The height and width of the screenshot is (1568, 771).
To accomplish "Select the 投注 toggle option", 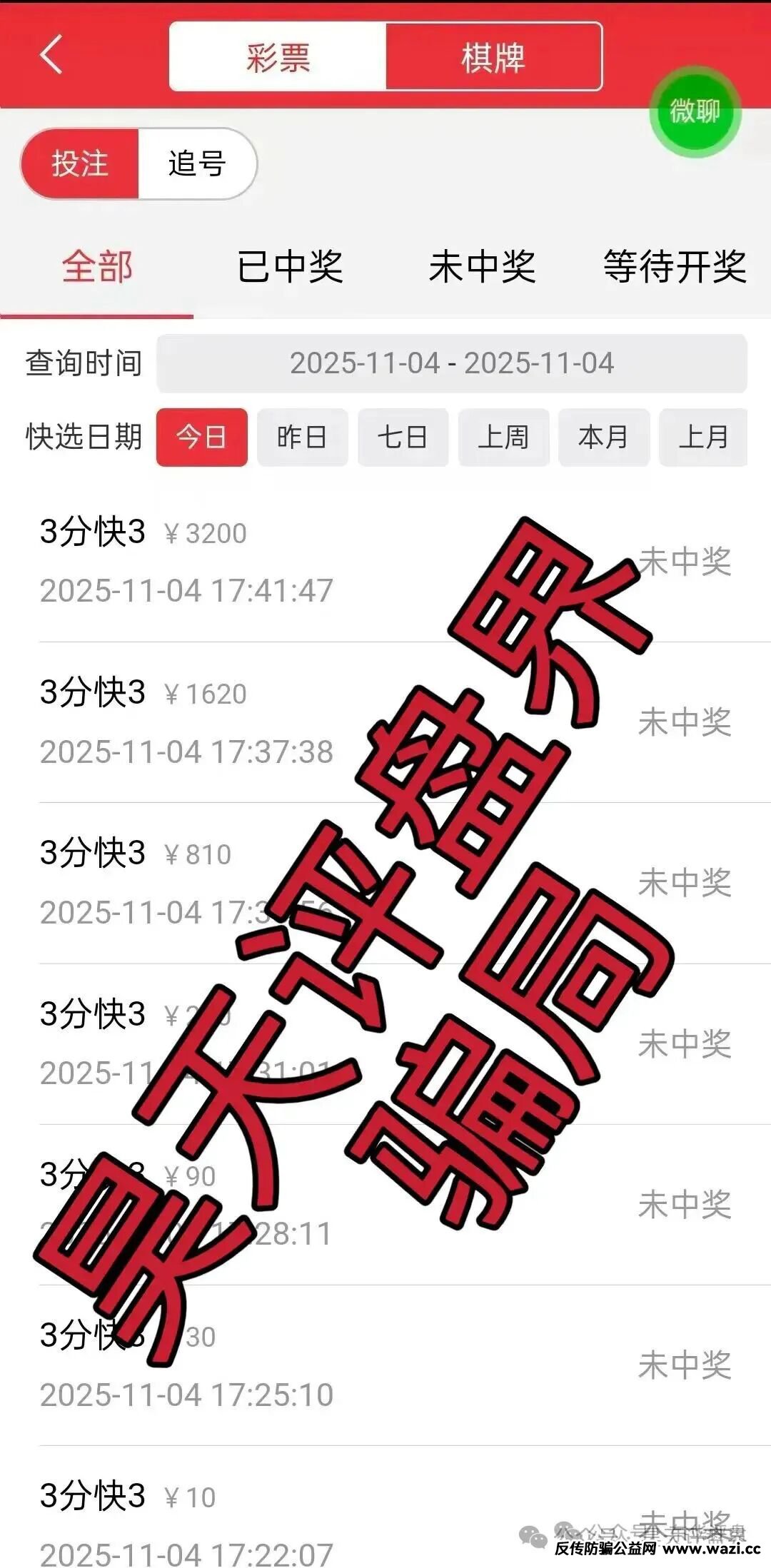I will click(80, 164).
